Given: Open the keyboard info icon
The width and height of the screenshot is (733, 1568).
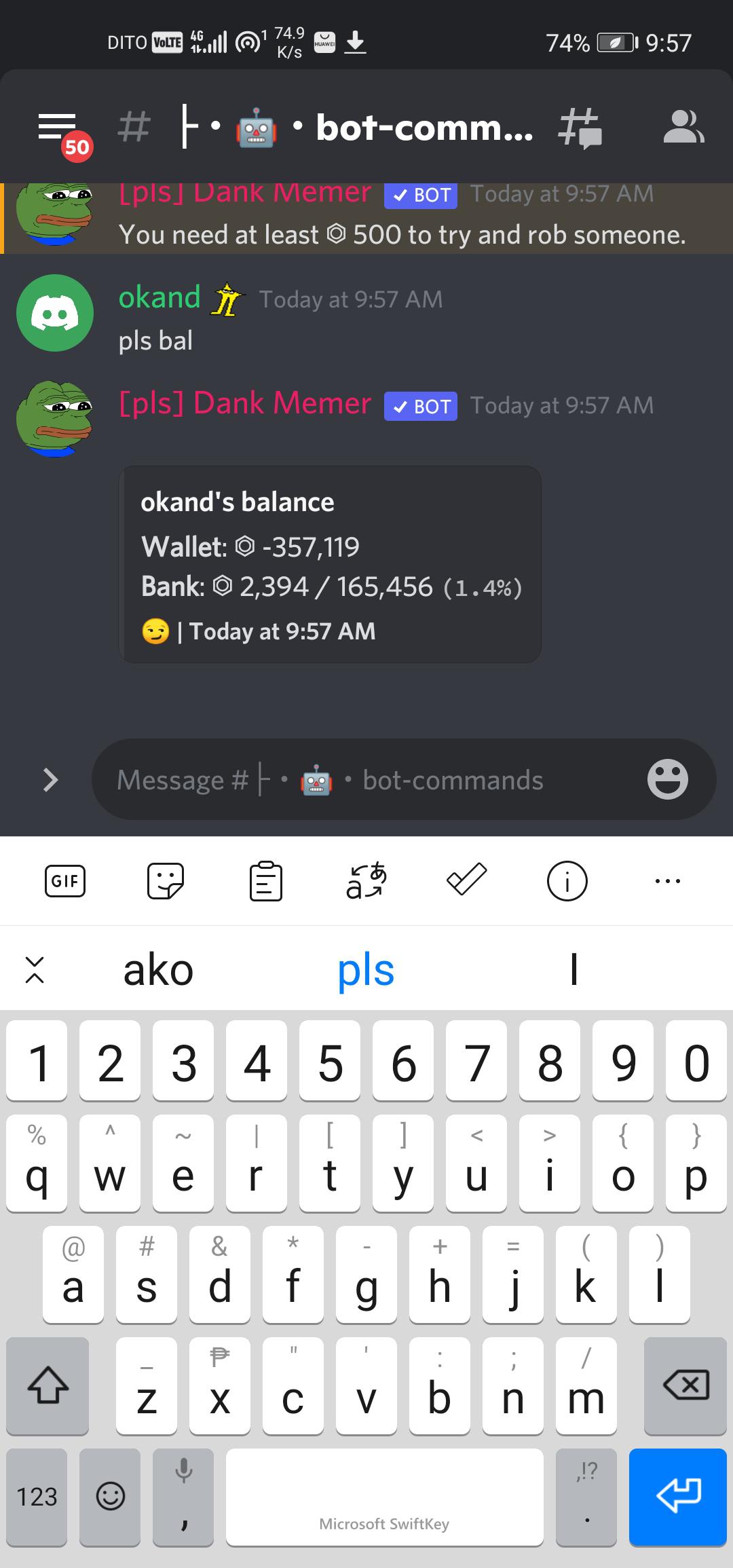Looking at the screenshot, I should point(567,881).
